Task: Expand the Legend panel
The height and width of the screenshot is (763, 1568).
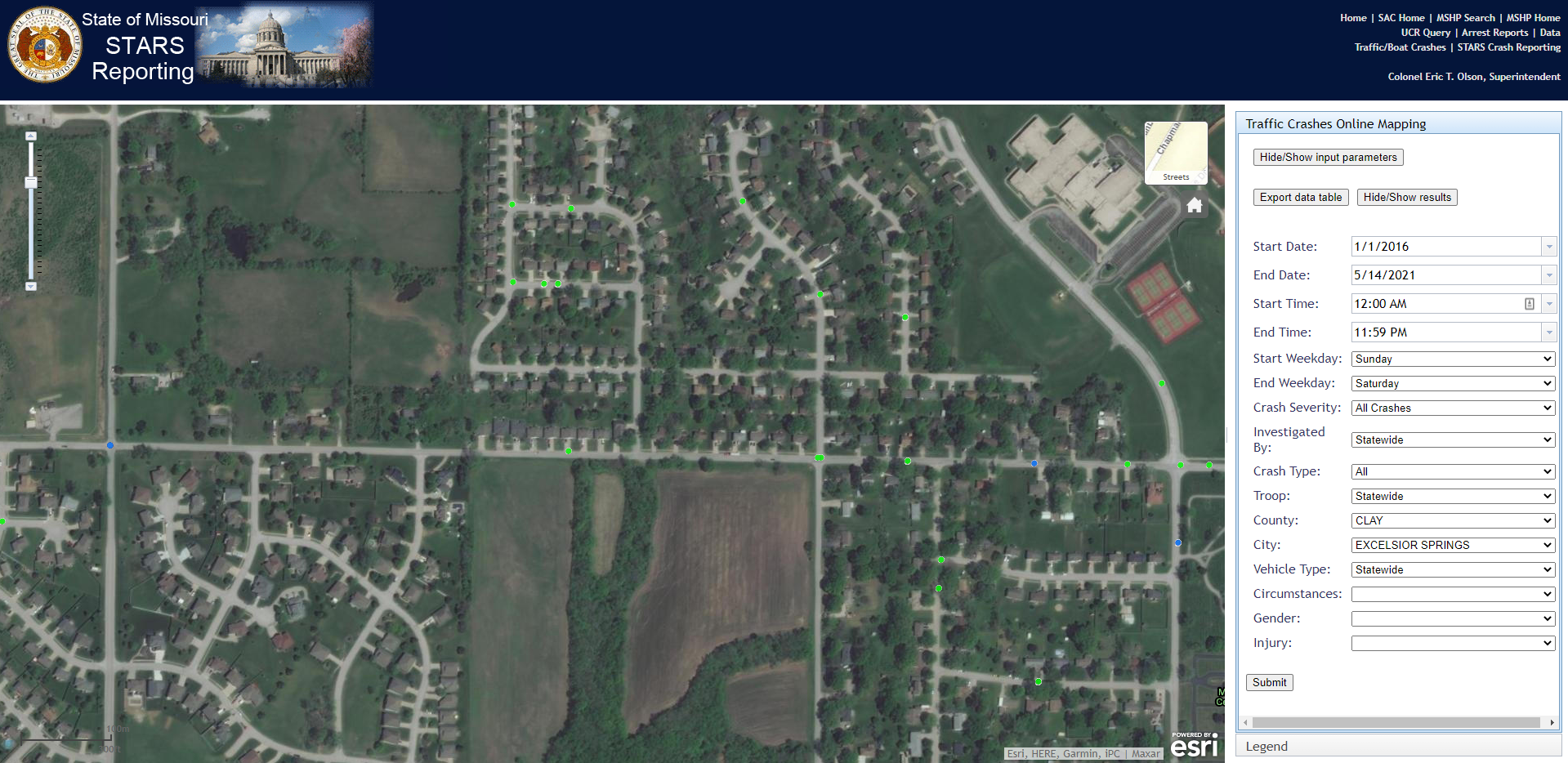Action: [x=1266, y=747]
